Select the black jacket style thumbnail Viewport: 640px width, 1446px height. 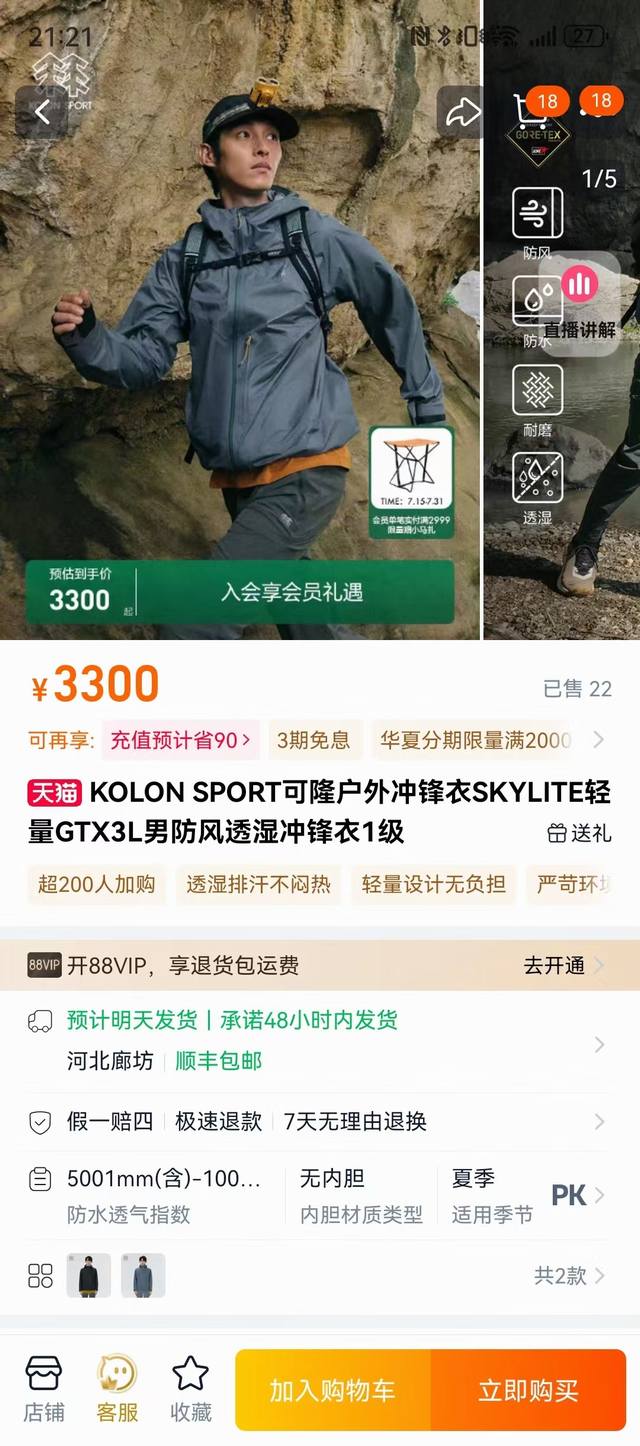tap(88, 1275)
